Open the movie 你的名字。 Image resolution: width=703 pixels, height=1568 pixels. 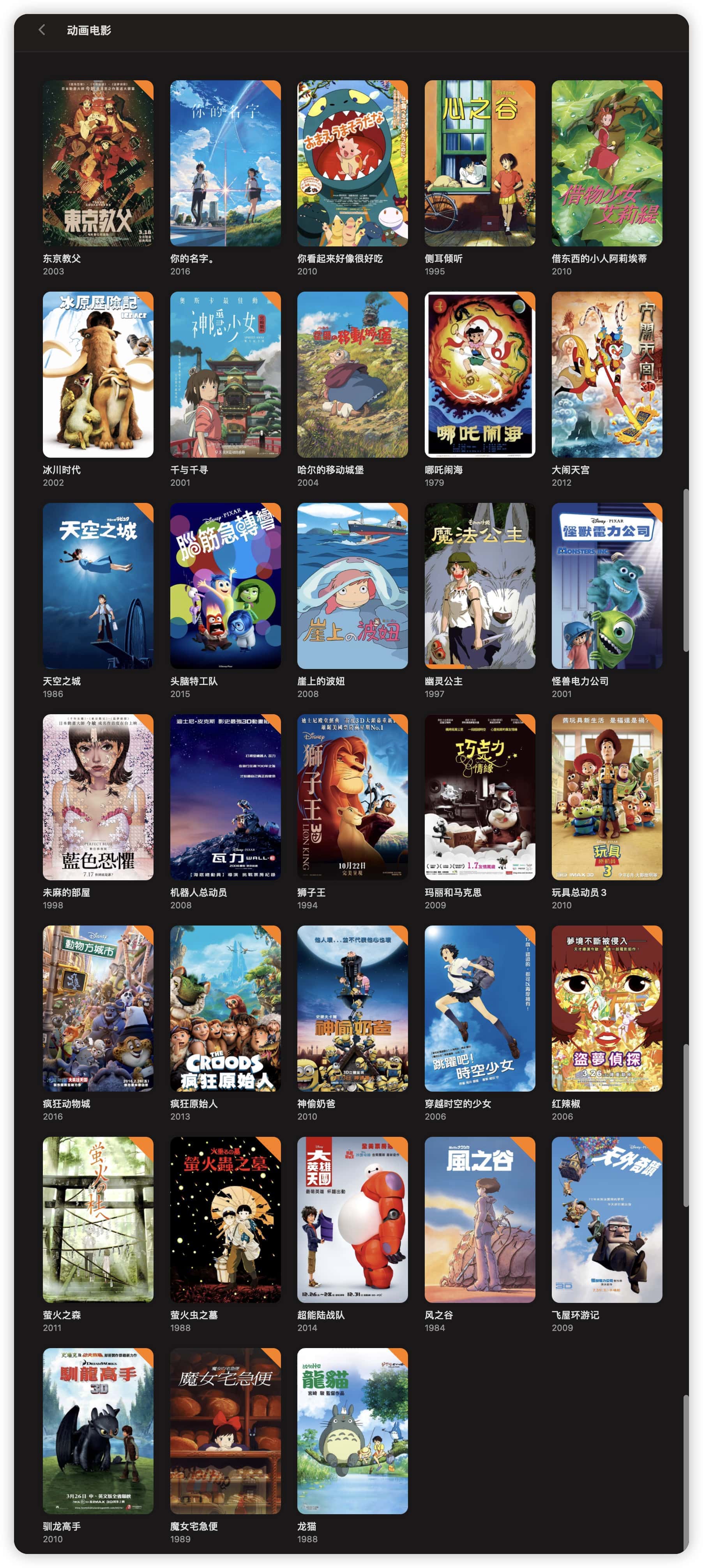point(225,163)
